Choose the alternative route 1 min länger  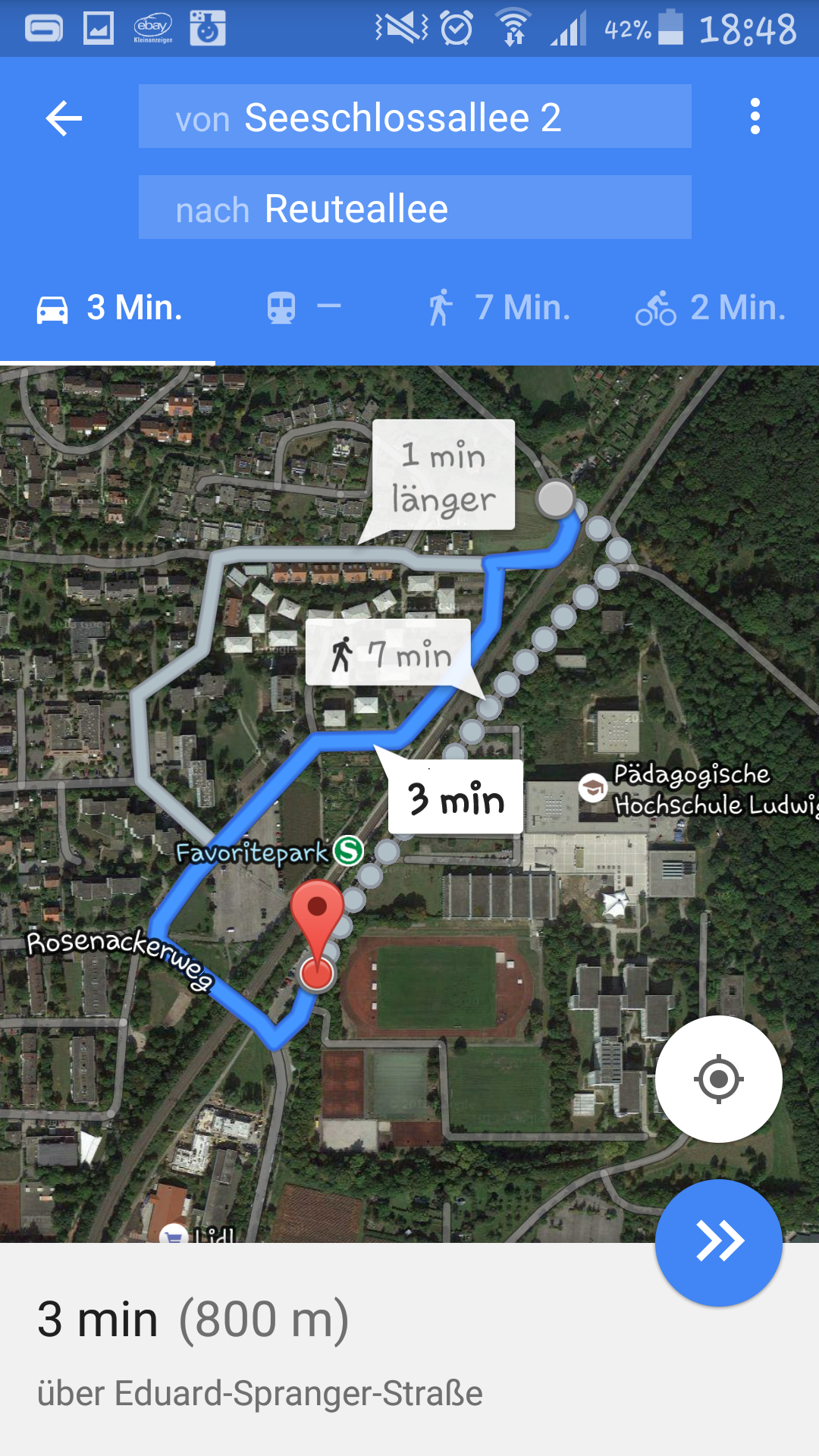tap(444, 476)
